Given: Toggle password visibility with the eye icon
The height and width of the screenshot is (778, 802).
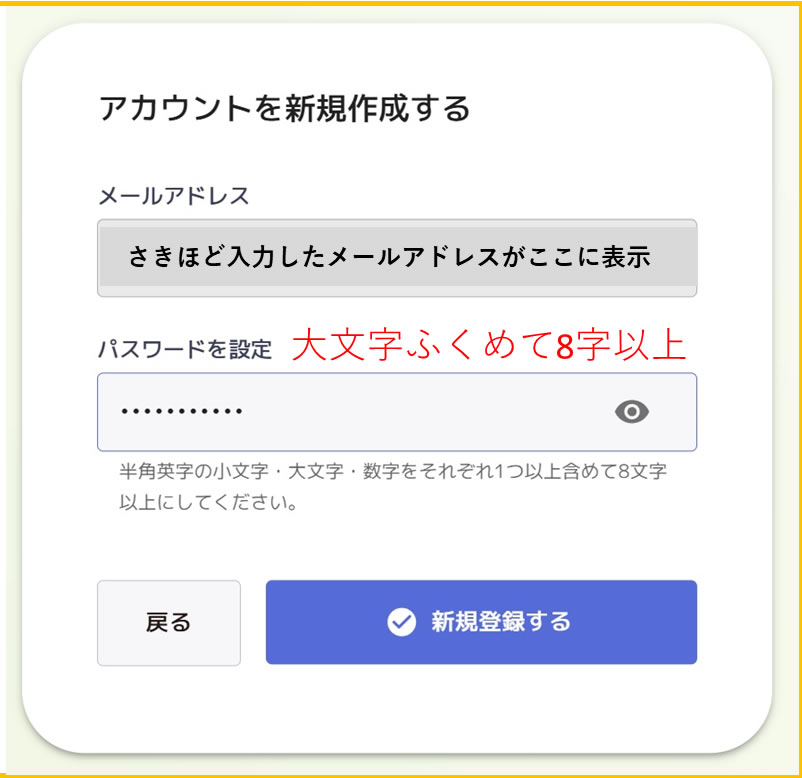Looking at the screenshot, I should tap(632, 412).
